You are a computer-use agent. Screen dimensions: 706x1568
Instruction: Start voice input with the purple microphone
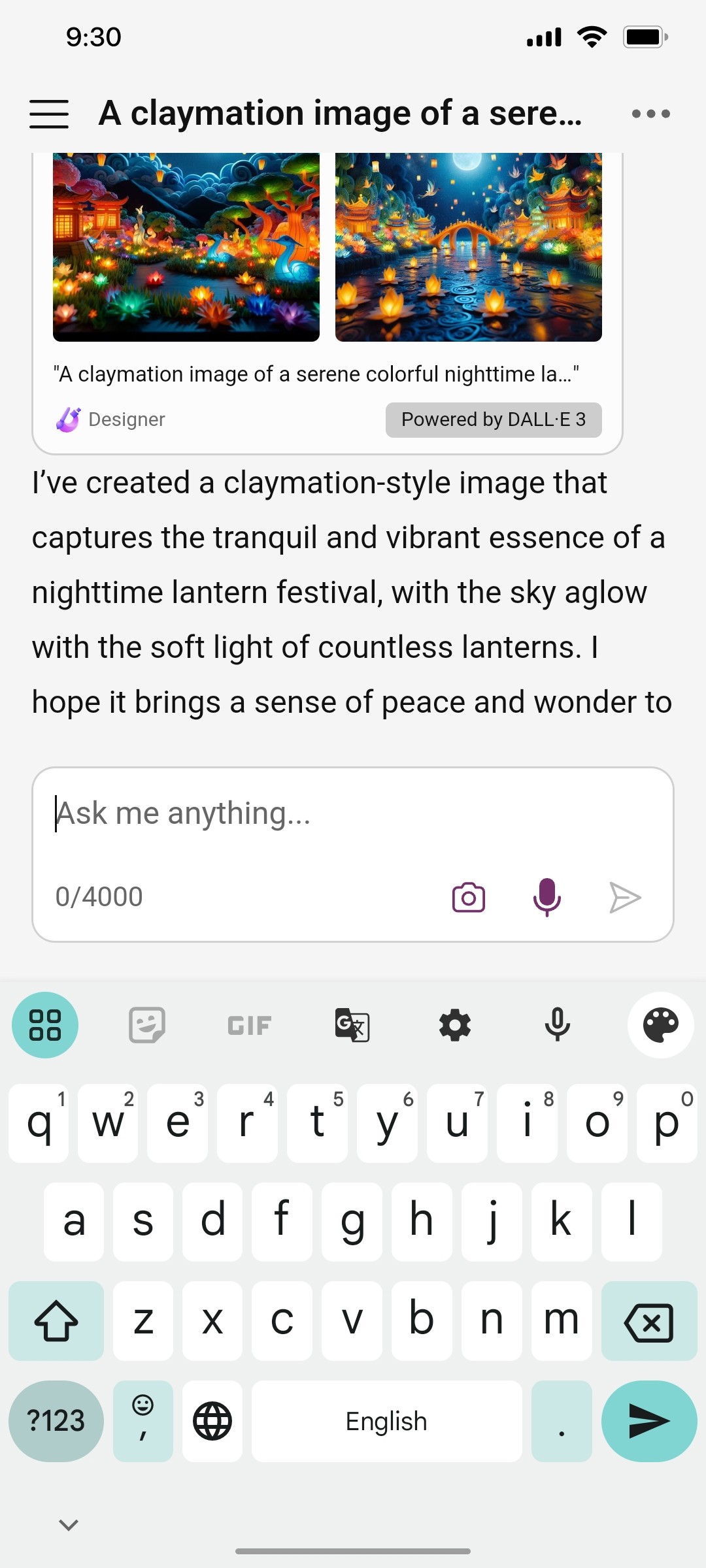tap(546, 897)
